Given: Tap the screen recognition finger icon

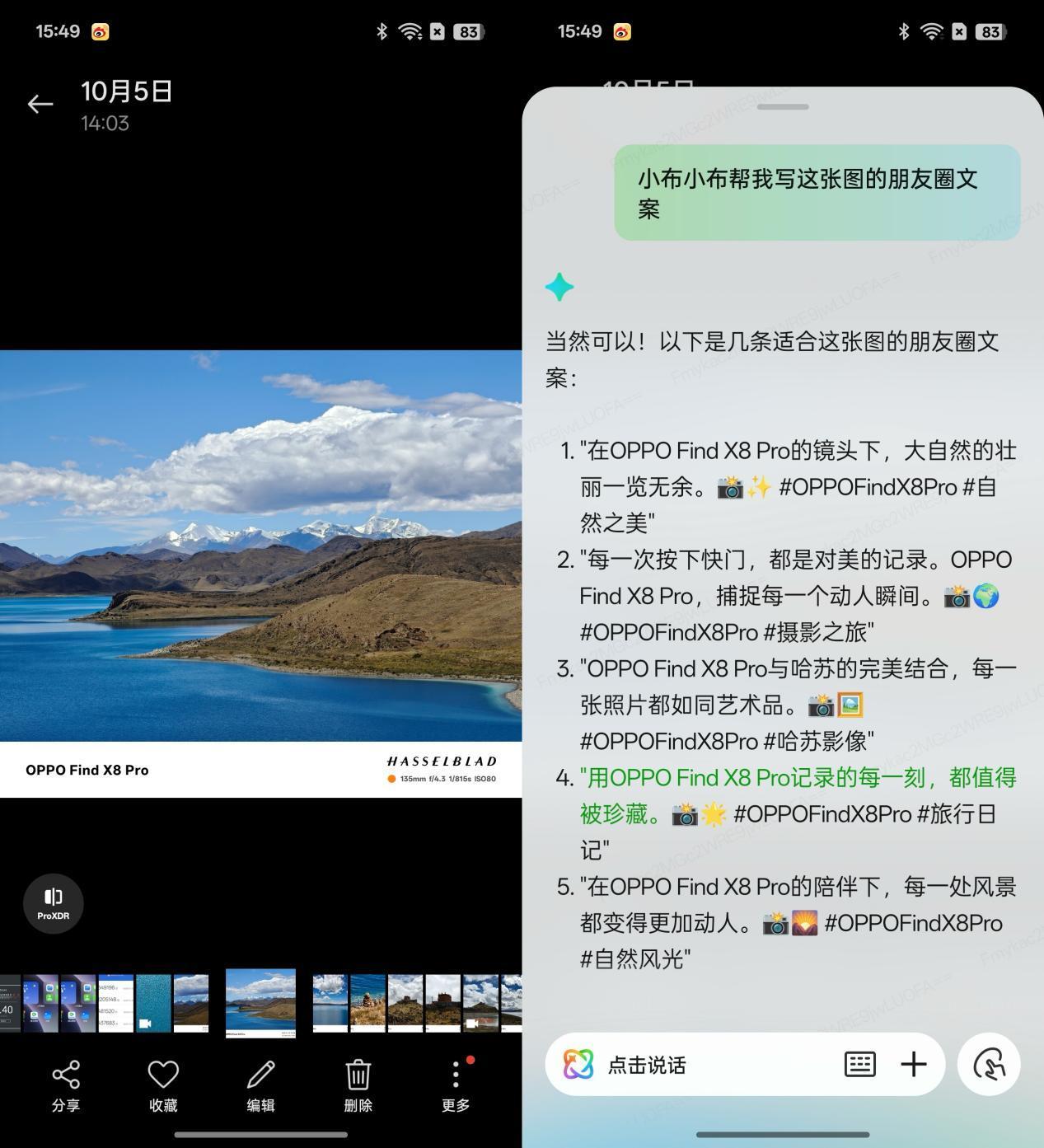Looking at the screenshot, I should 989,1064.
